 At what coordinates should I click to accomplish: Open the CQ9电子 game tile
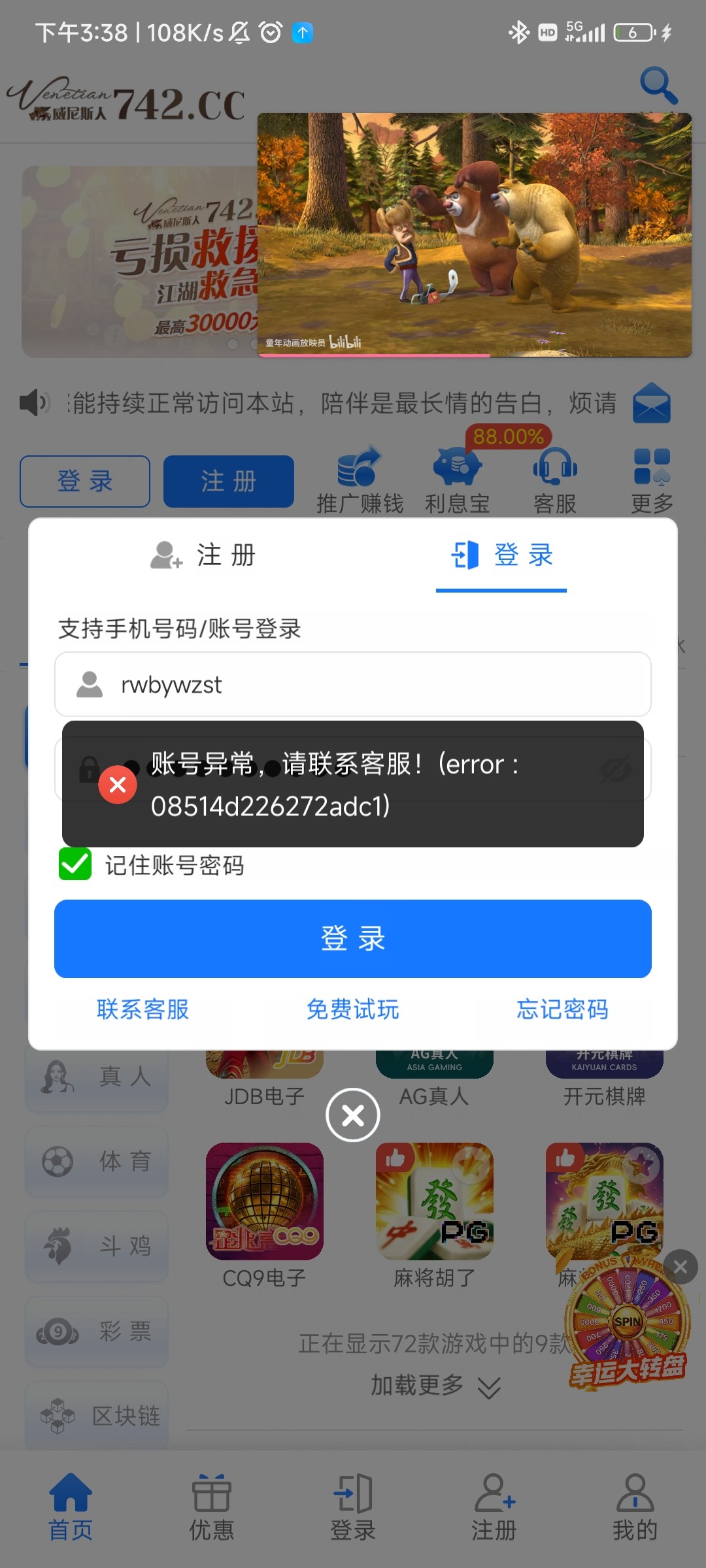tap(264, 1202)
